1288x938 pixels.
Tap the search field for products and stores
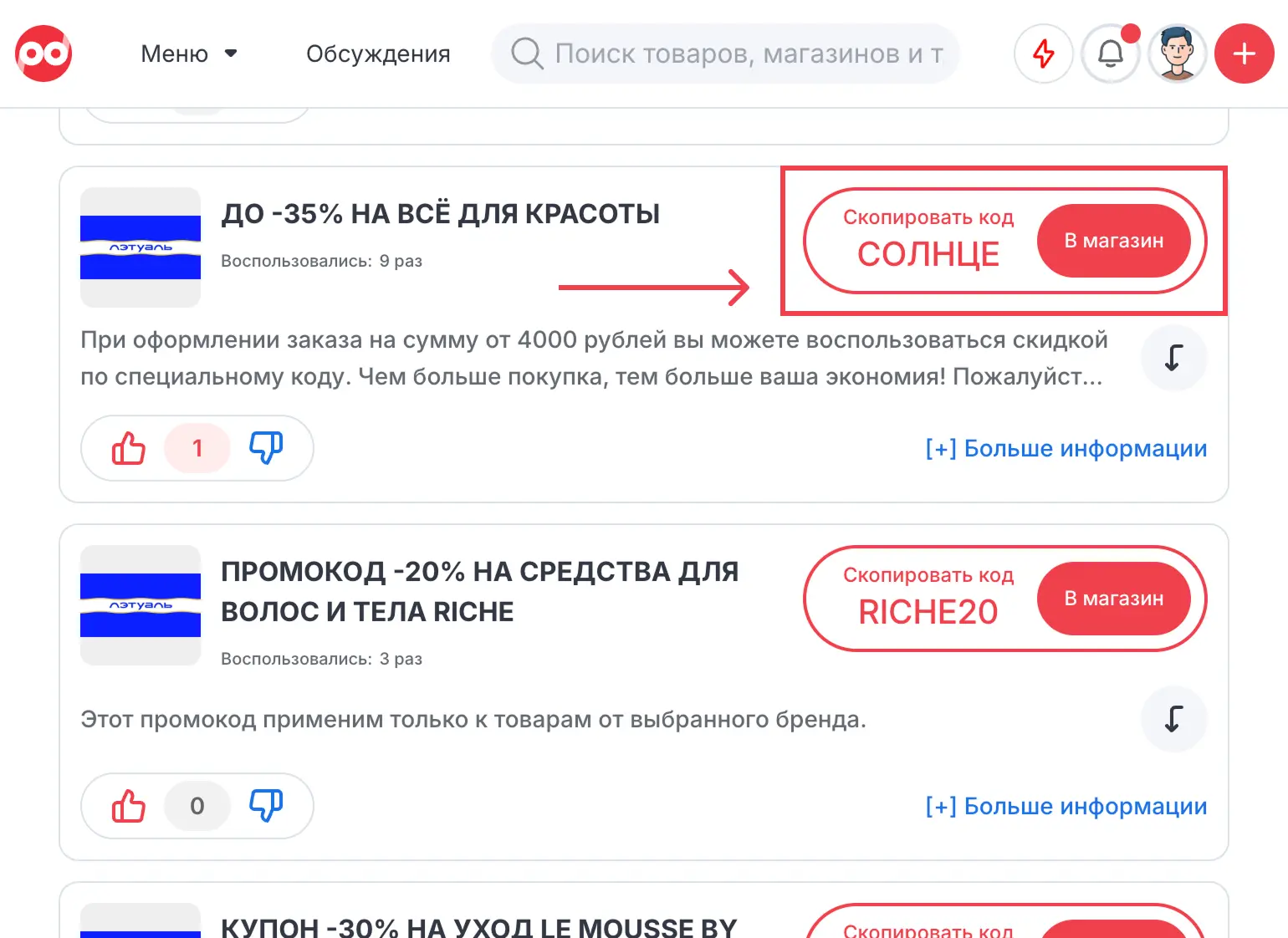(x=736, y=54)
